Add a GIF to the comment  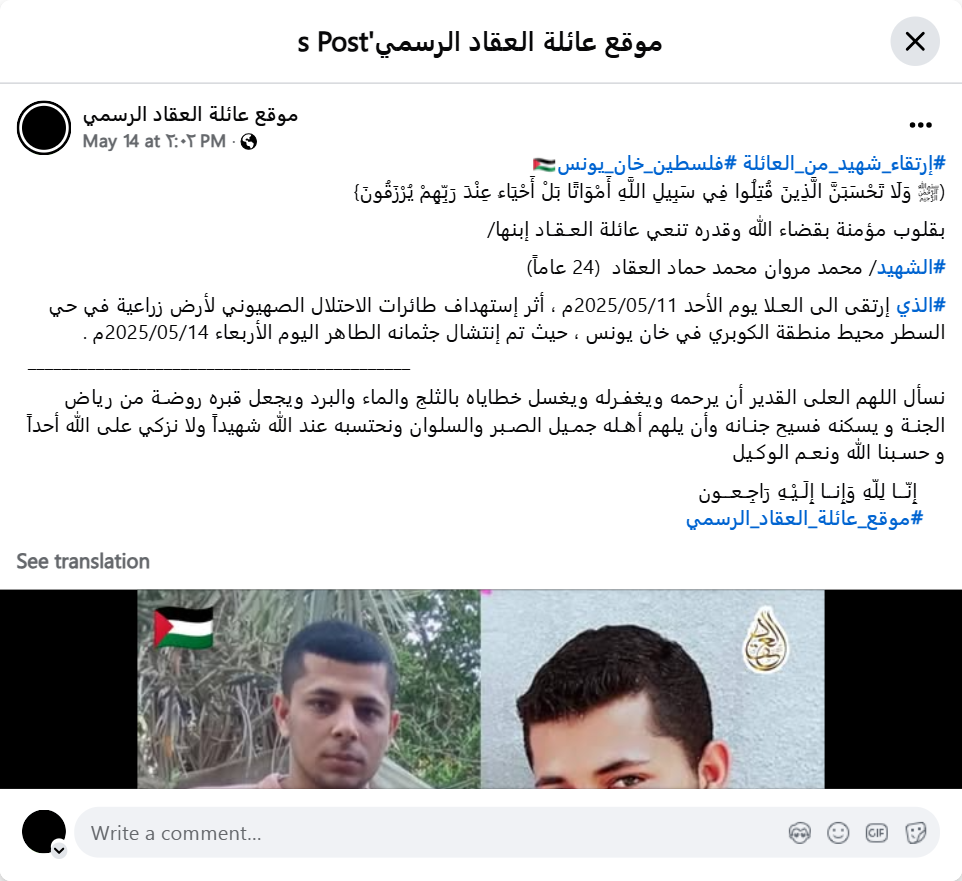[876, 833]
